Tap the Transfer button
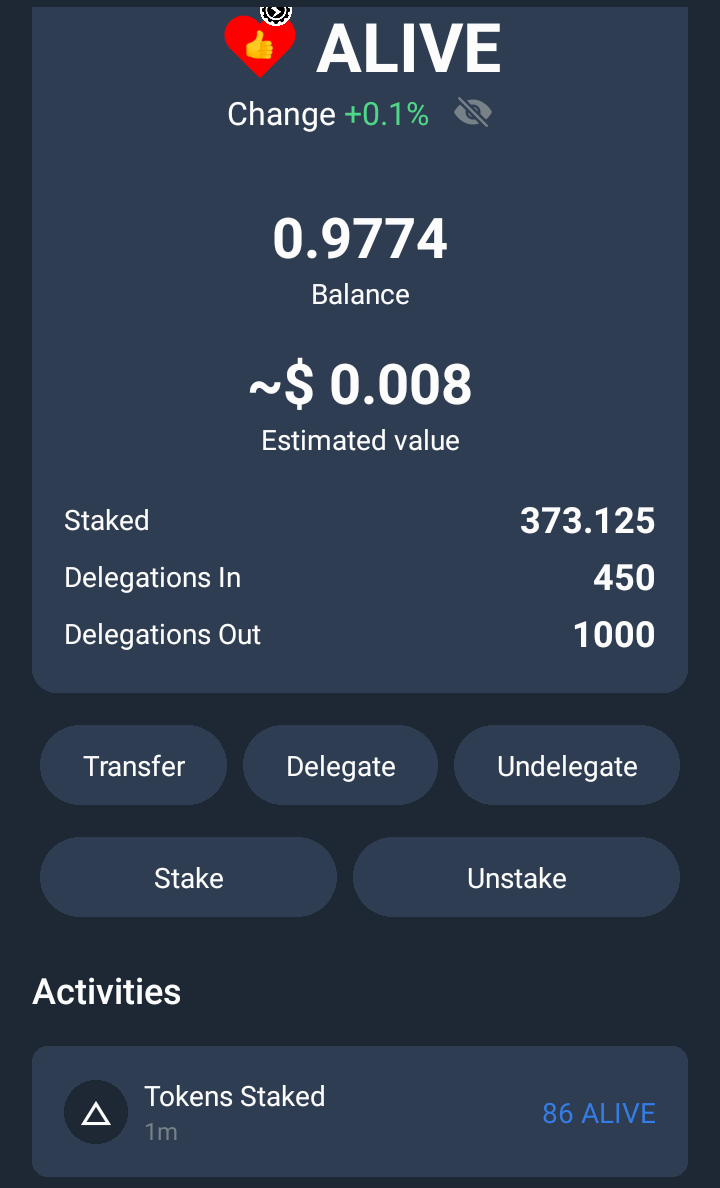The image size is (720, 1188). [133, 765]
